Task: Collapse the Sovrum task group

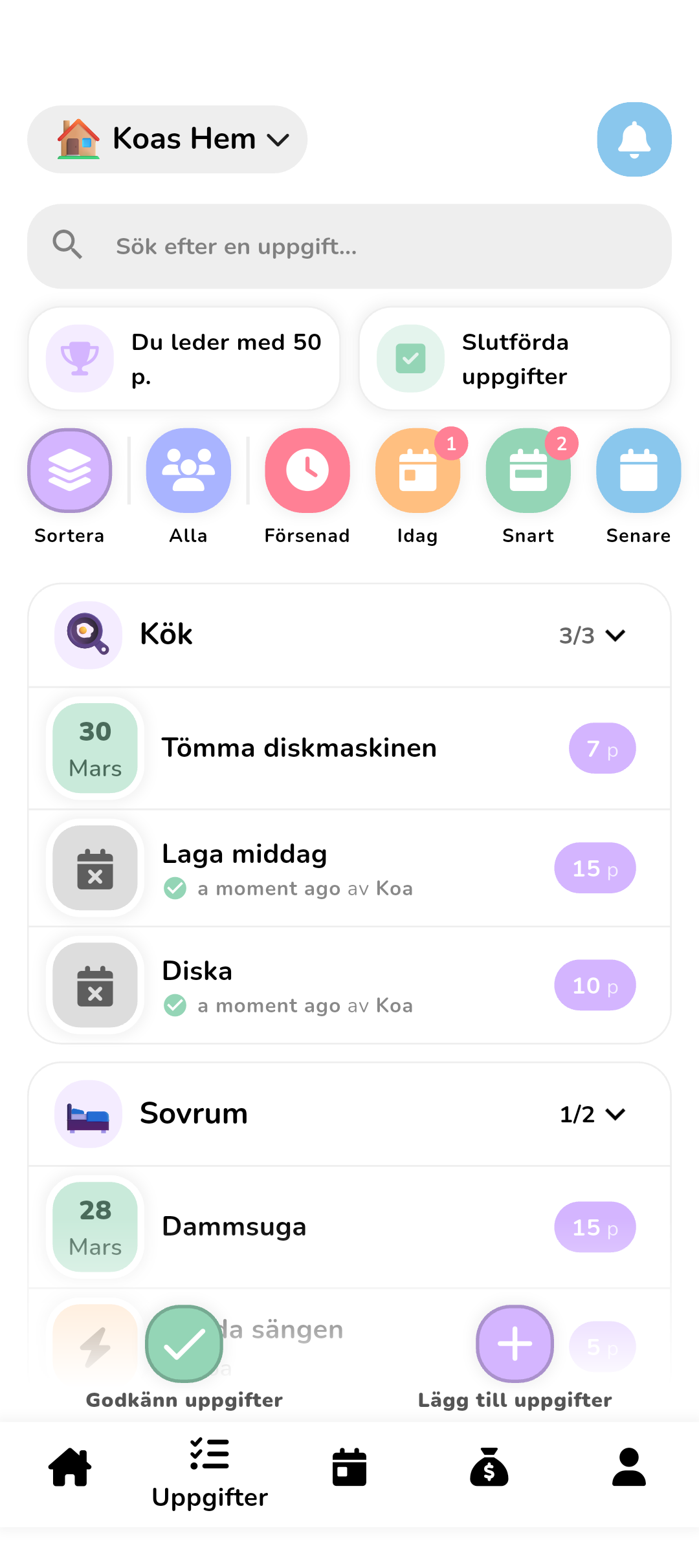Action: tap(614, 1114)
